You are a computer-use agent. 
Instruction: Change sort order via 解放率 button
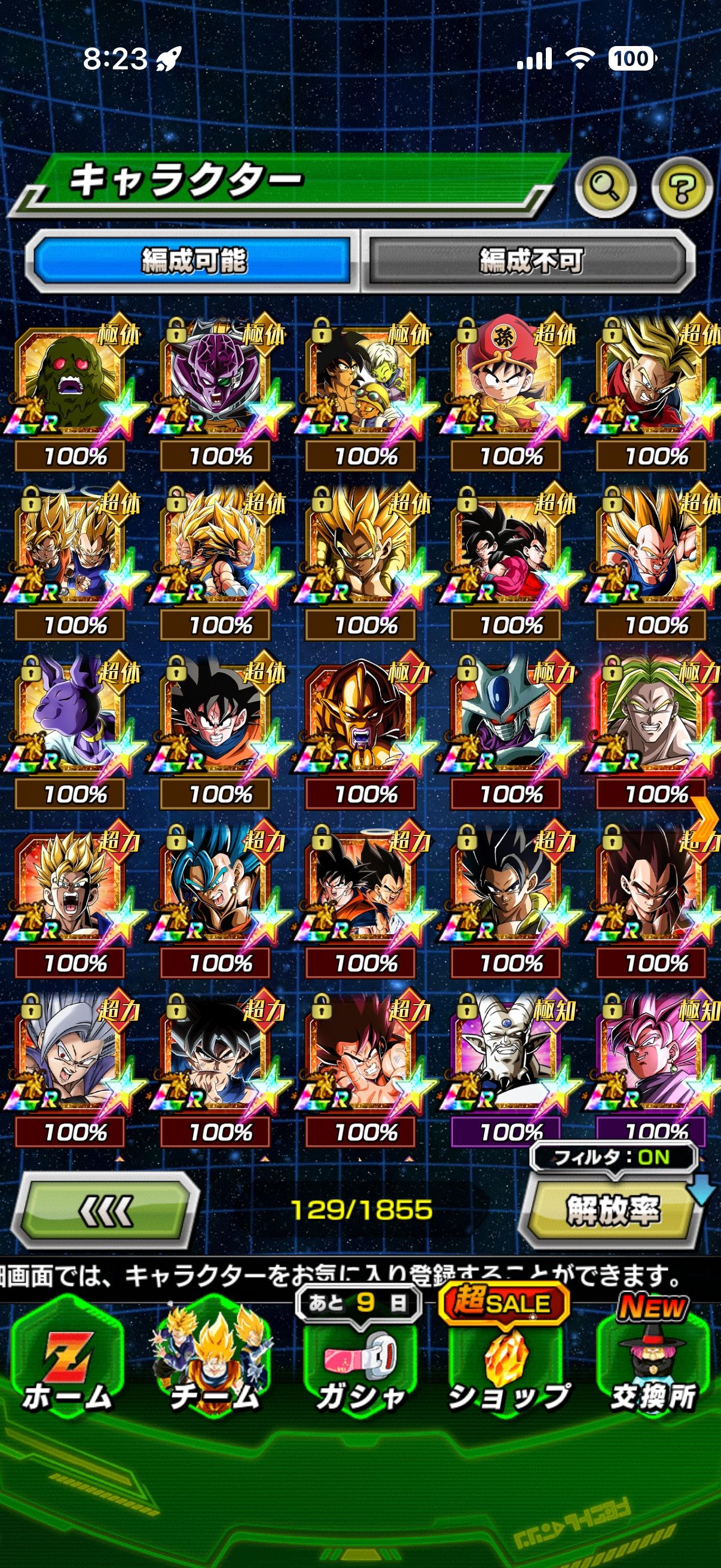[612, 1210]
